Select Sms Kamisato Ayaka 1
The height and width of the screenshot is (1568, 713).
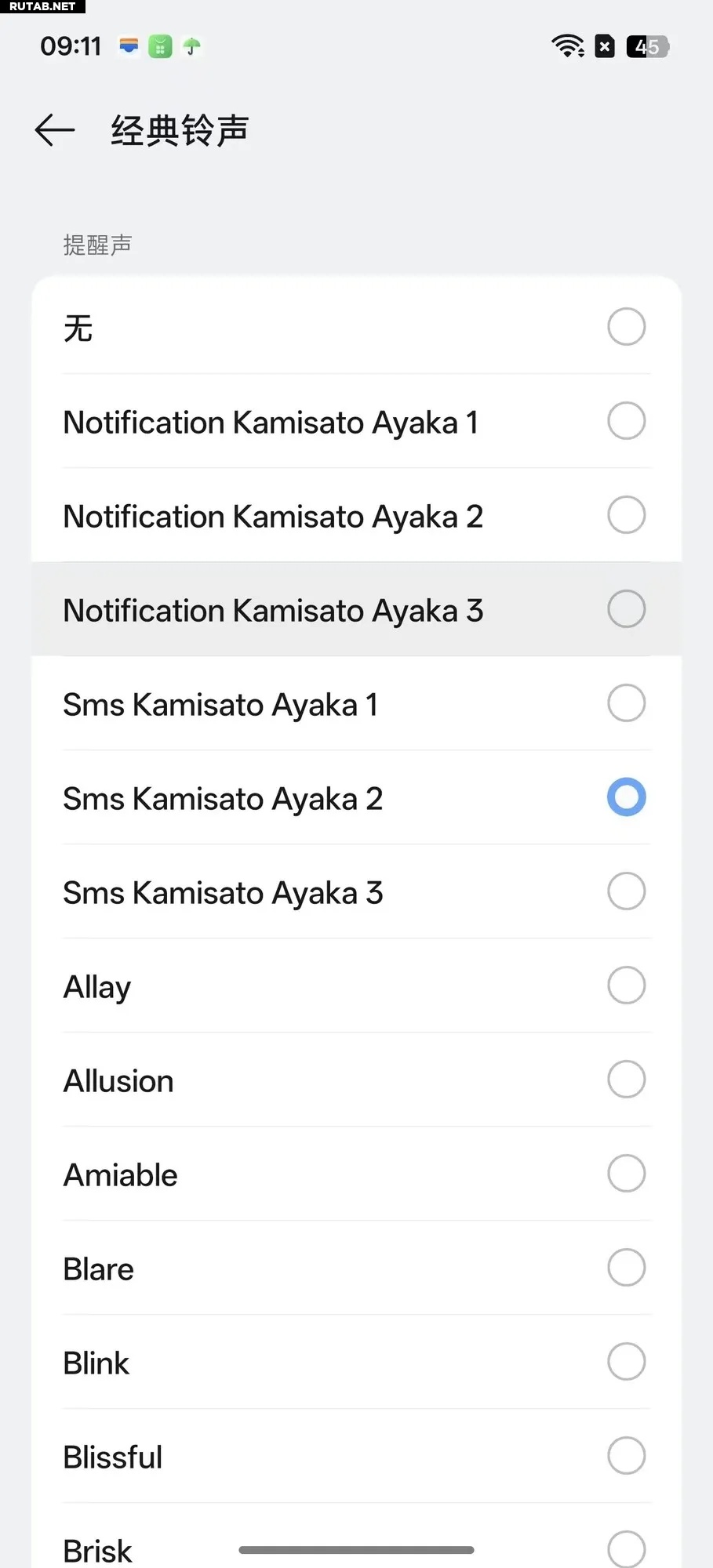pyautogui.click(x=626, y=703)
